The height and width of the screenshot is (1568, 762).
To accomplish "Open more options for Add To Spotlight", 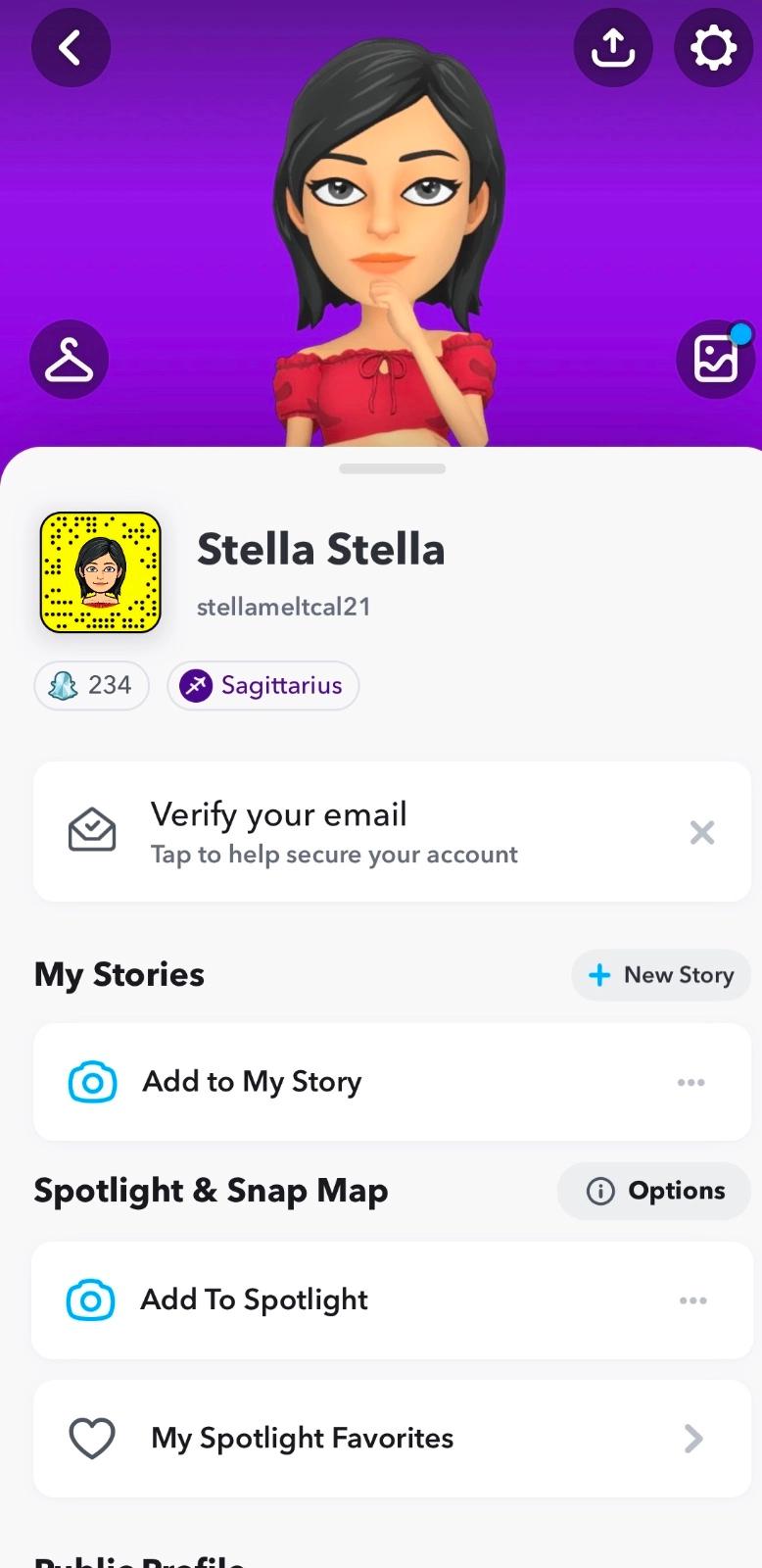I will [692, 1300].
